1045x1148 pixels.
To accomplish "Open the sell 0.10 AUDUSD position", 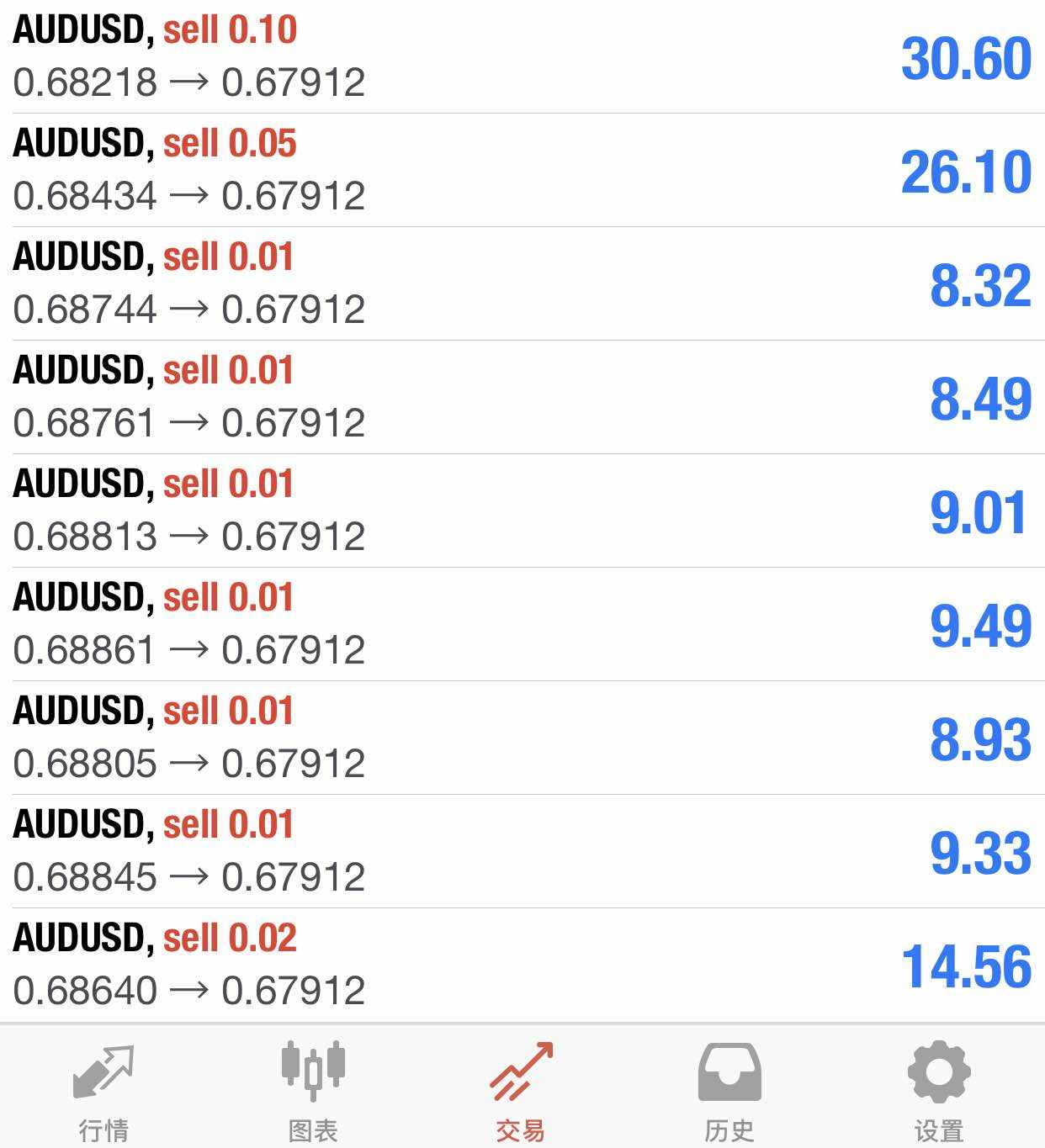I will [x=522, y=56].
